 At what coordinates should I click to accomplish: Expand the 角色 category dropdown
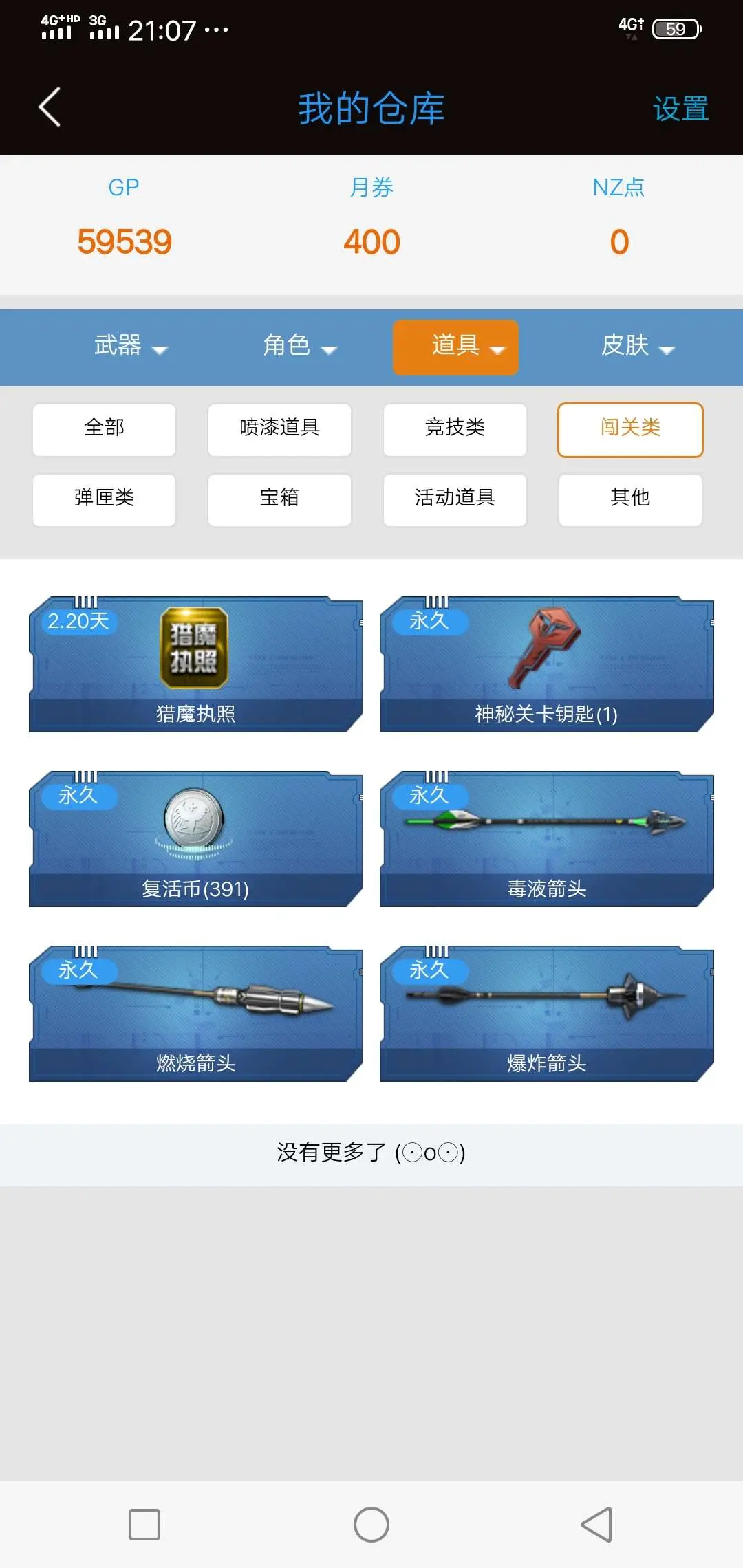299,346
